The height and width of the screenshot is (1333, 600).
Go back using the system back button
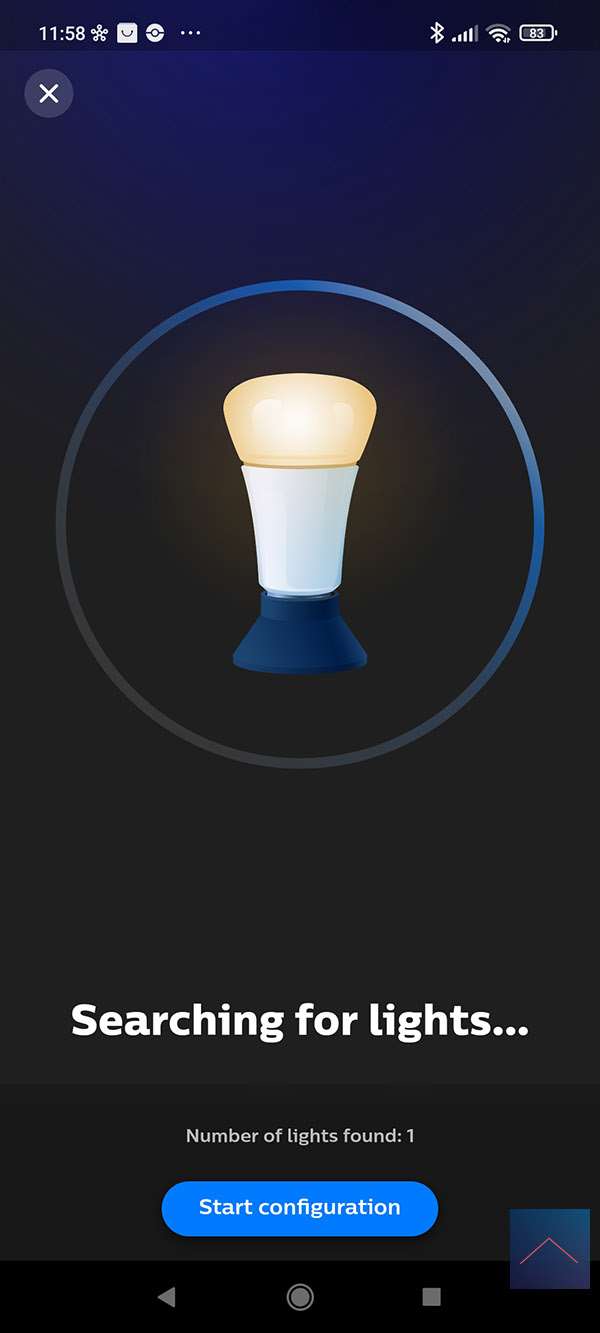point(167,1297)
